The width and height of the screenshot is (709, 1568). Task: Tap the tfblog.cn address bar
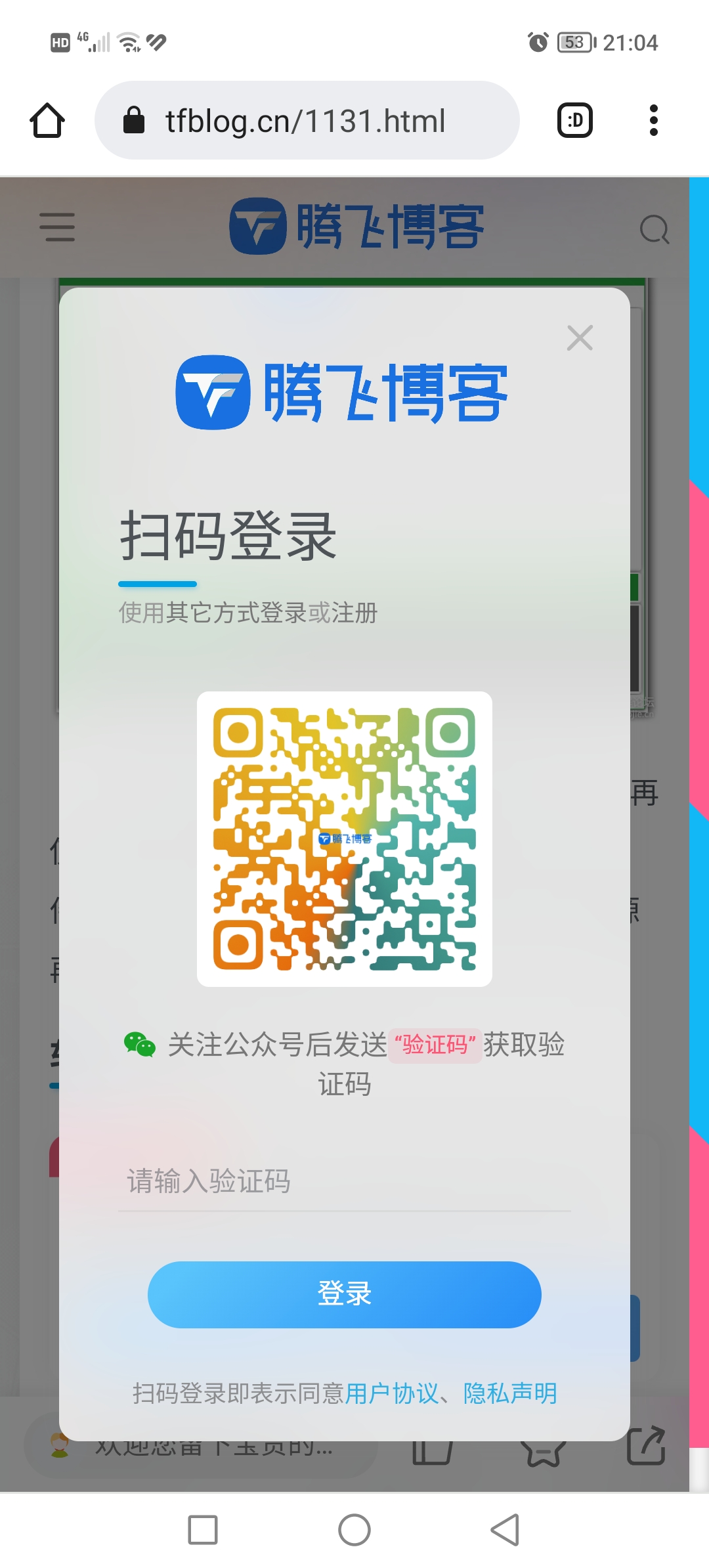point(307,121)
